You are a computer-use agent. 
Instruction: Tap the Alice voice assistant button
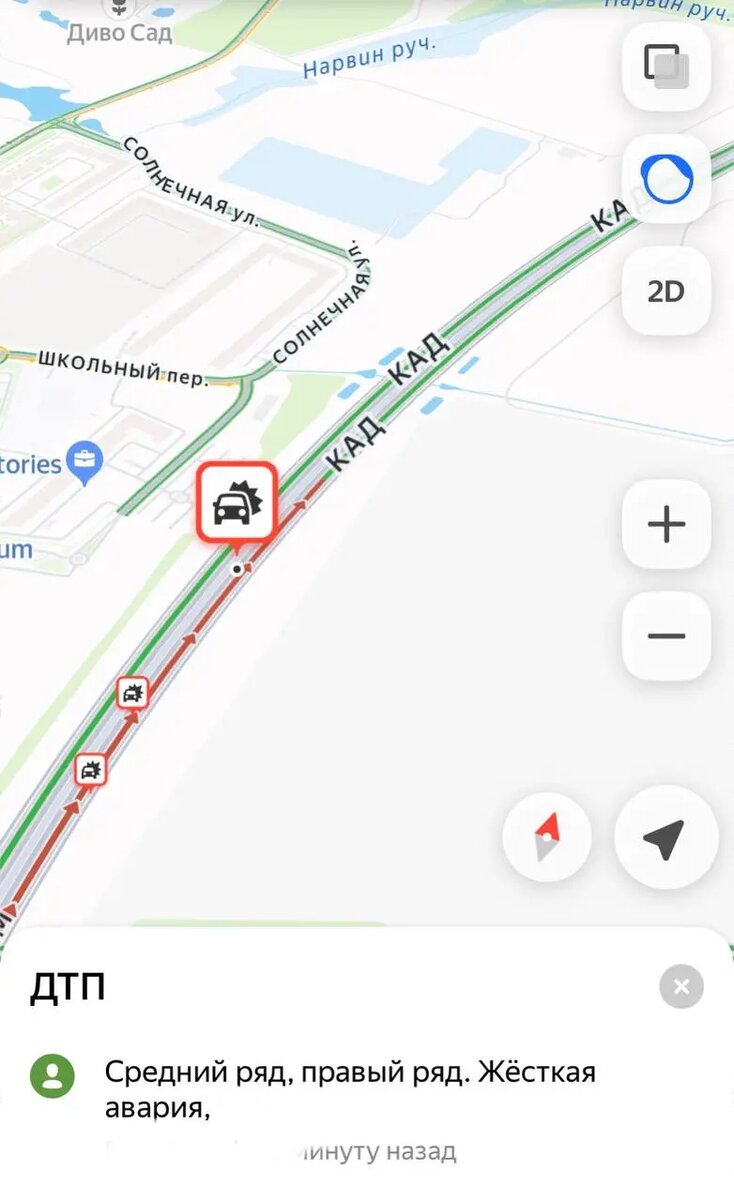[666, 179]
